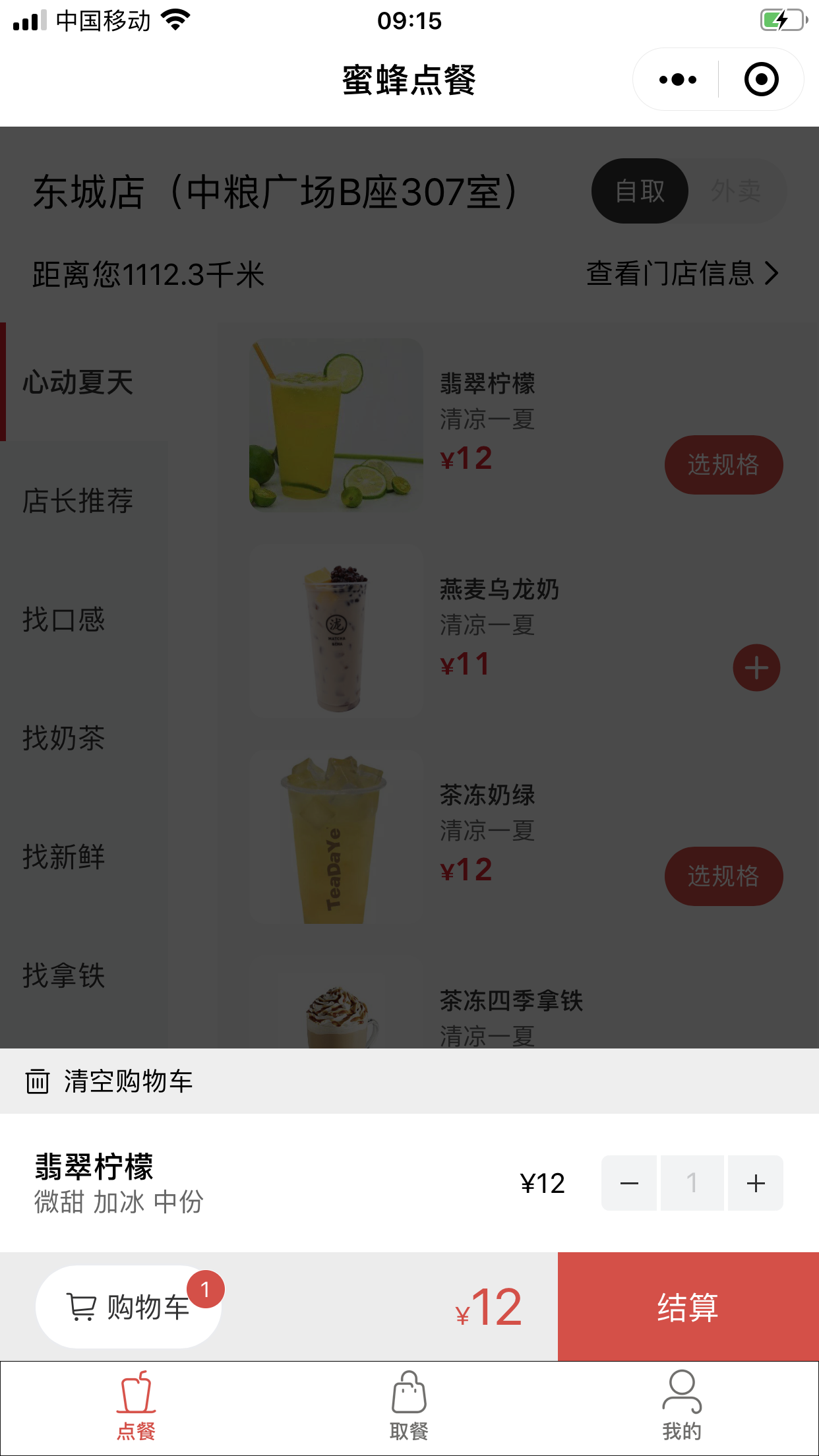Screen dimensions: 819x1456
Task: Choose specs for 茶冻奶绿
Action: click(x=723, y=876)
